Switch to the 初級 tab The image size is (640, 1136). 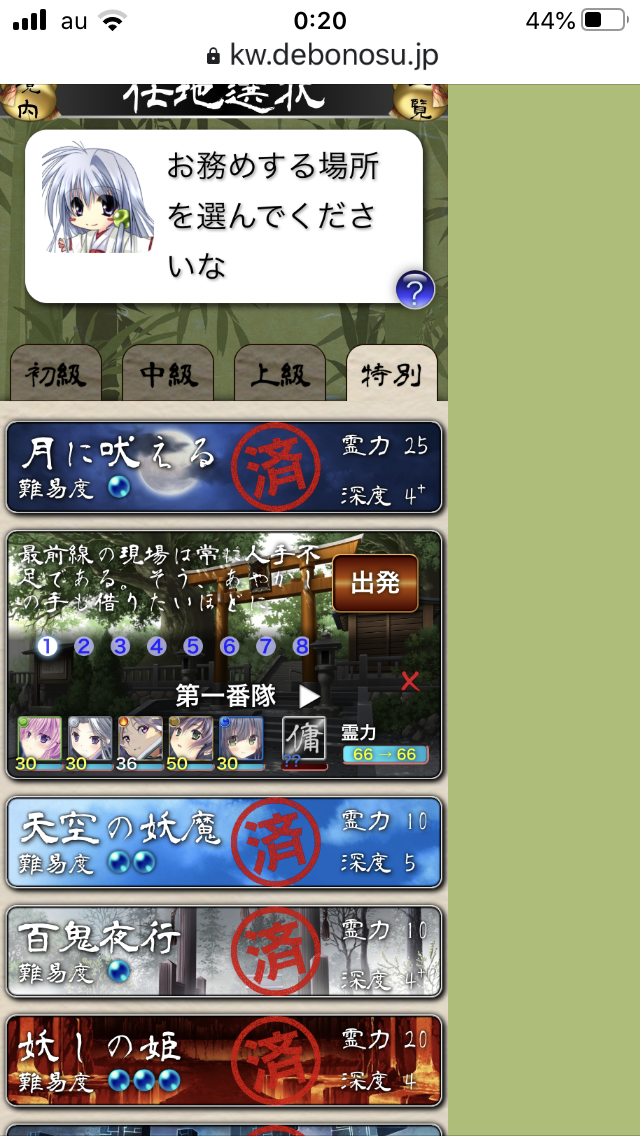click(x=55, y=375)
